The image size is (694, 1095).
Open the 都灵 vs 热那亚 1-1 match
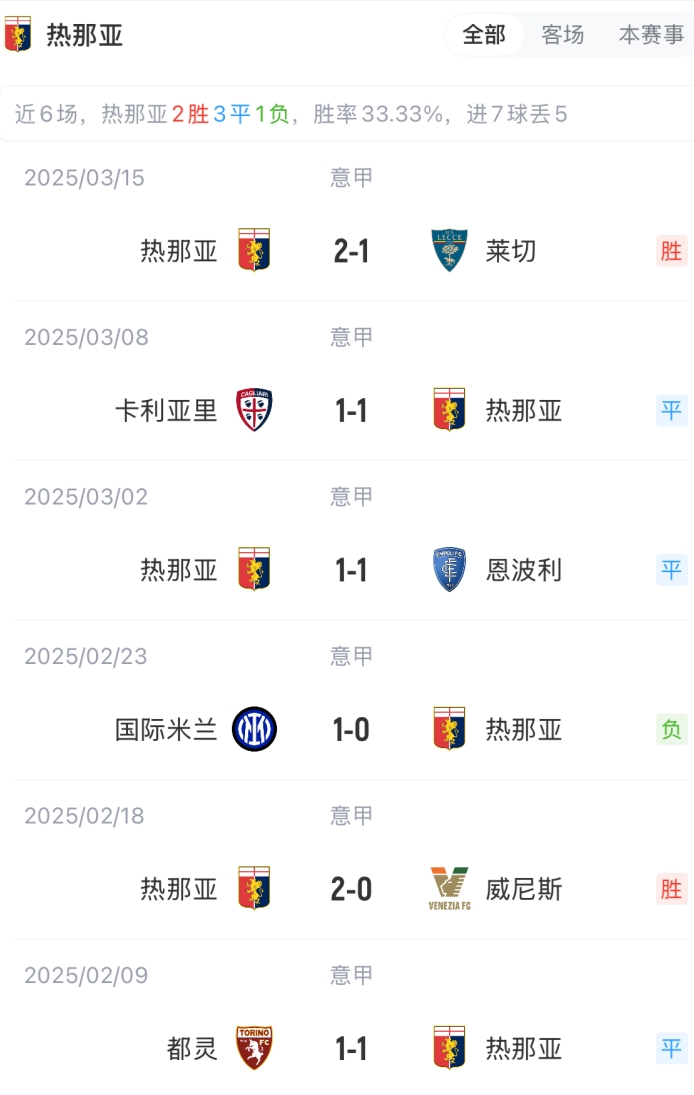click(351, 1049)
